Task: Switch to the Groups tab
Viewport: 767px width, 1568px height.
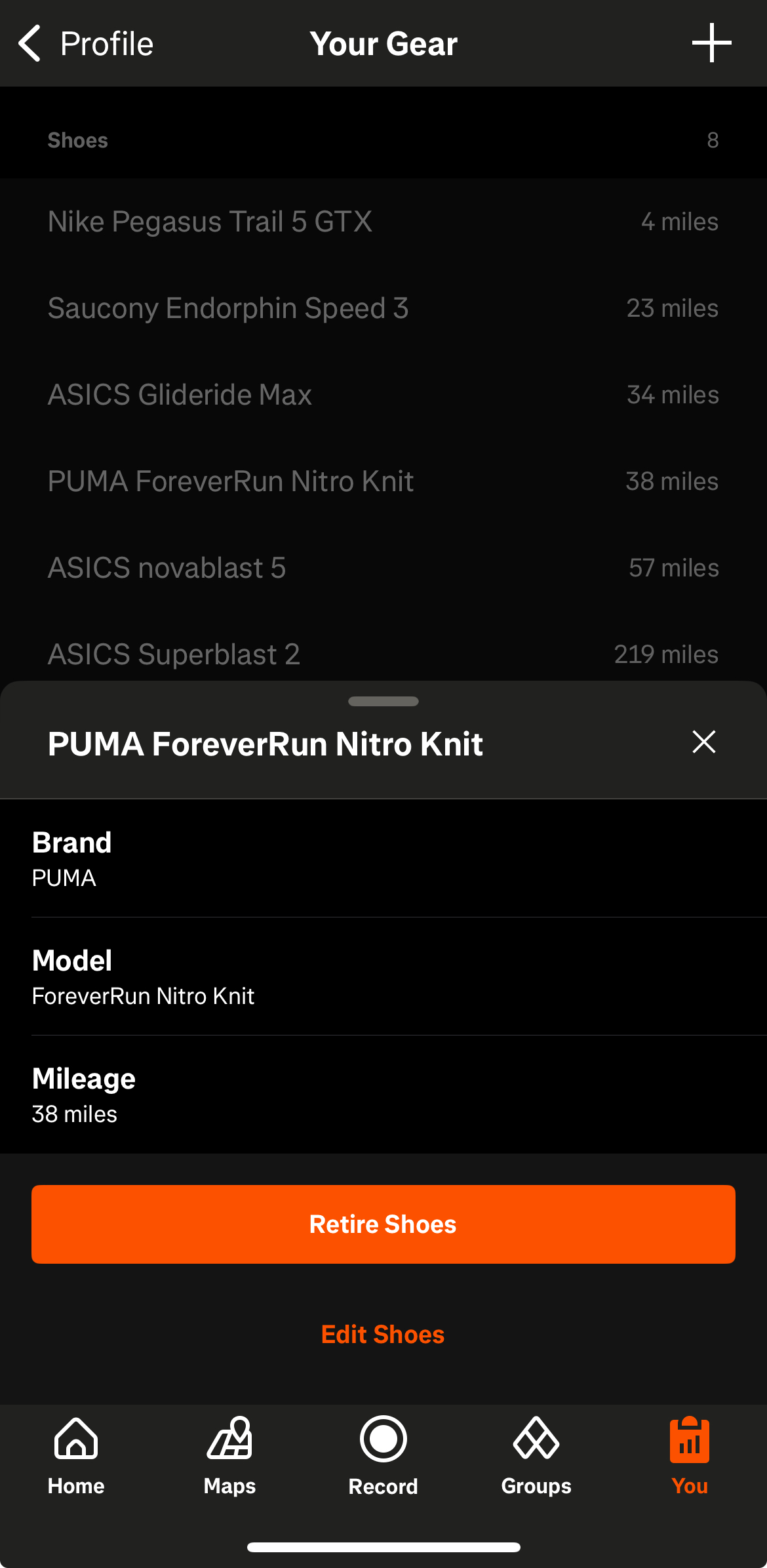Action: (x=536, y=1457)
